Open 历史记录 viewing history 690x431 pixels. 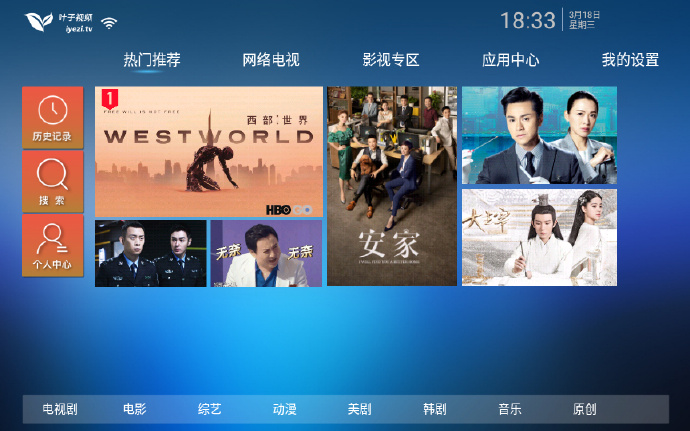[x=52, y=118]
